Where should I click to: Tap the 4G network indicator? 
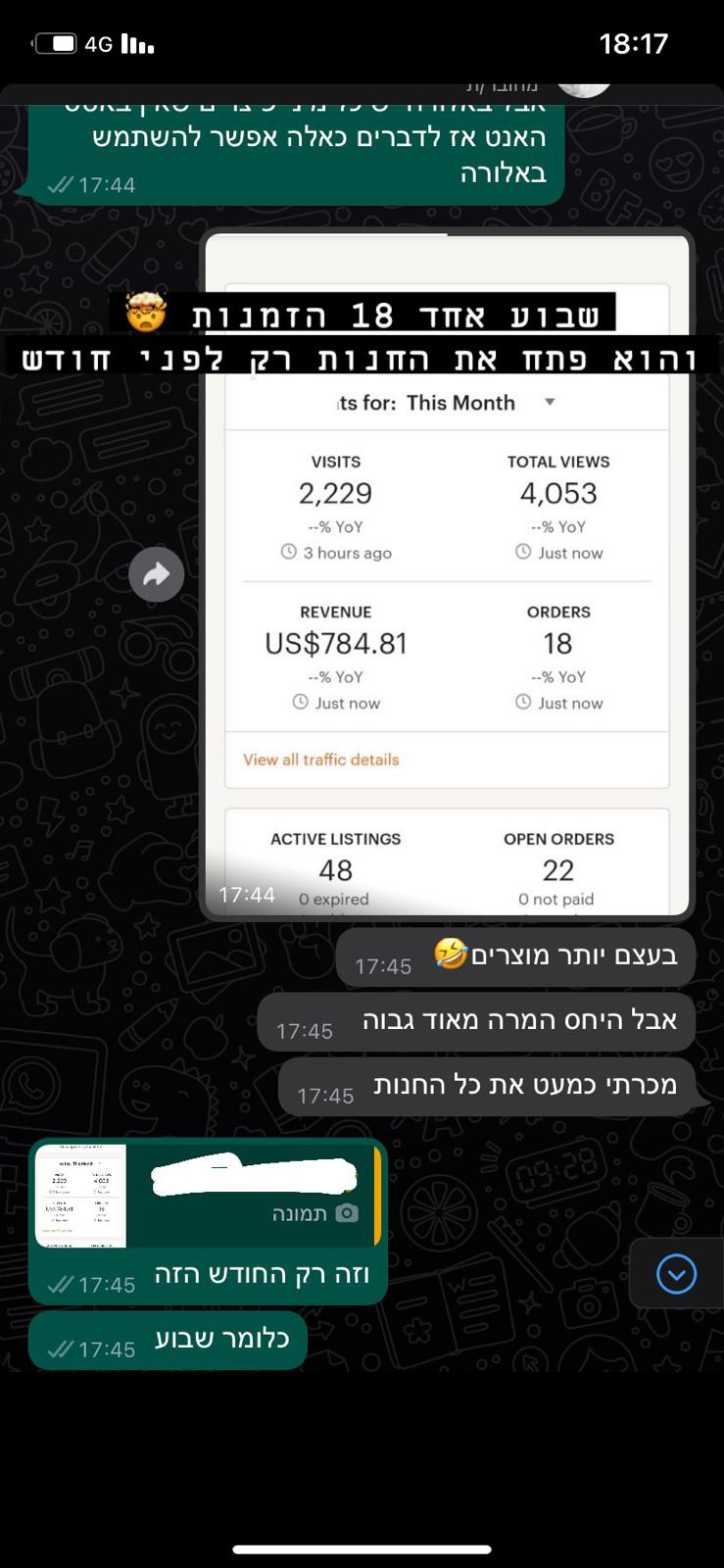click(106, 42)
